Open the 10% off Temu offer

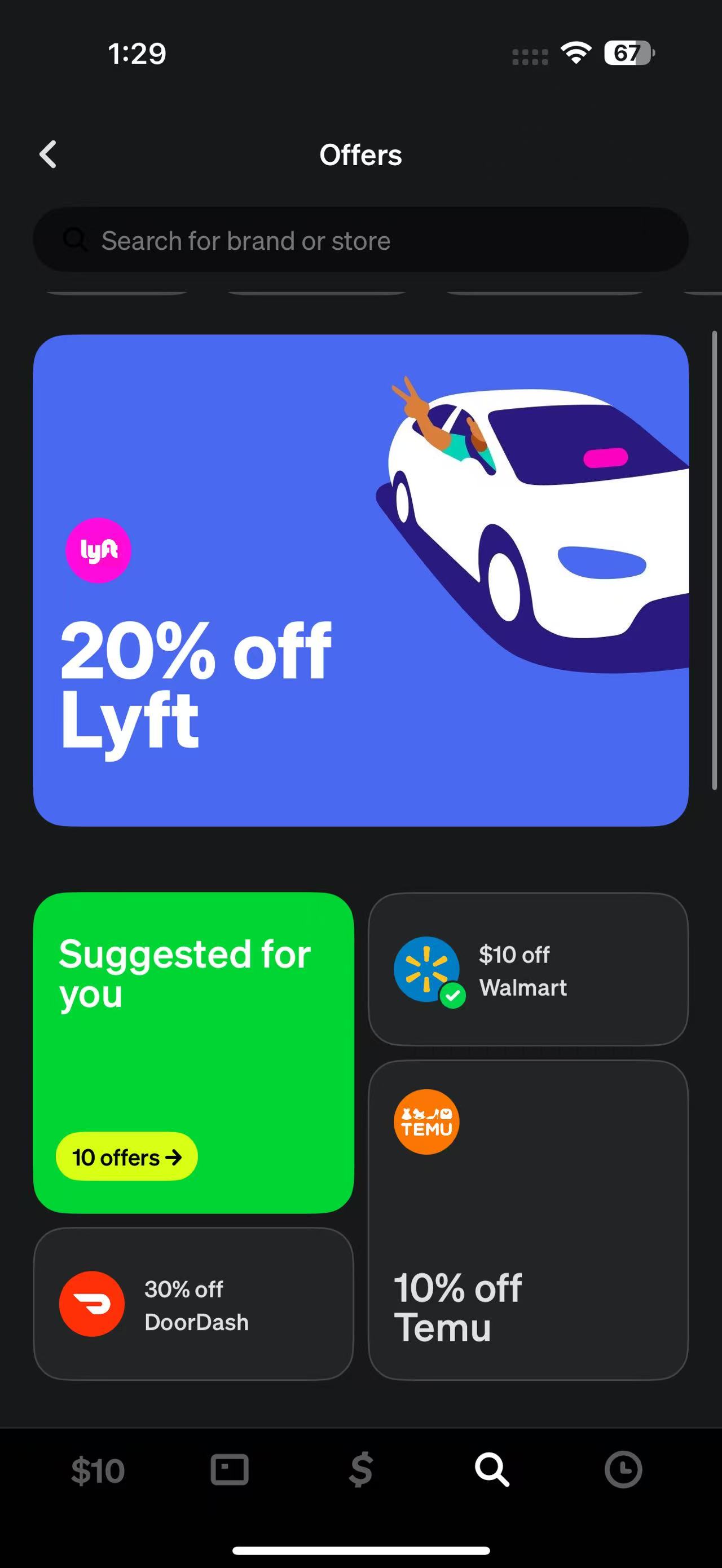pos(528,1221)
